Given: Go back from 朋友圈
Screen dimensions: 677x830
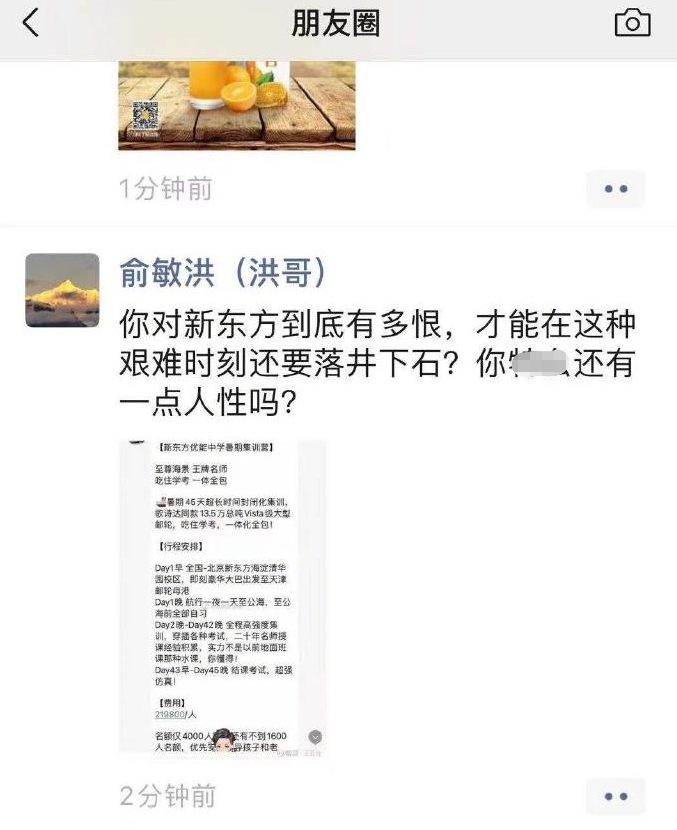Looking at the screenshot, I should pos(31,23).
